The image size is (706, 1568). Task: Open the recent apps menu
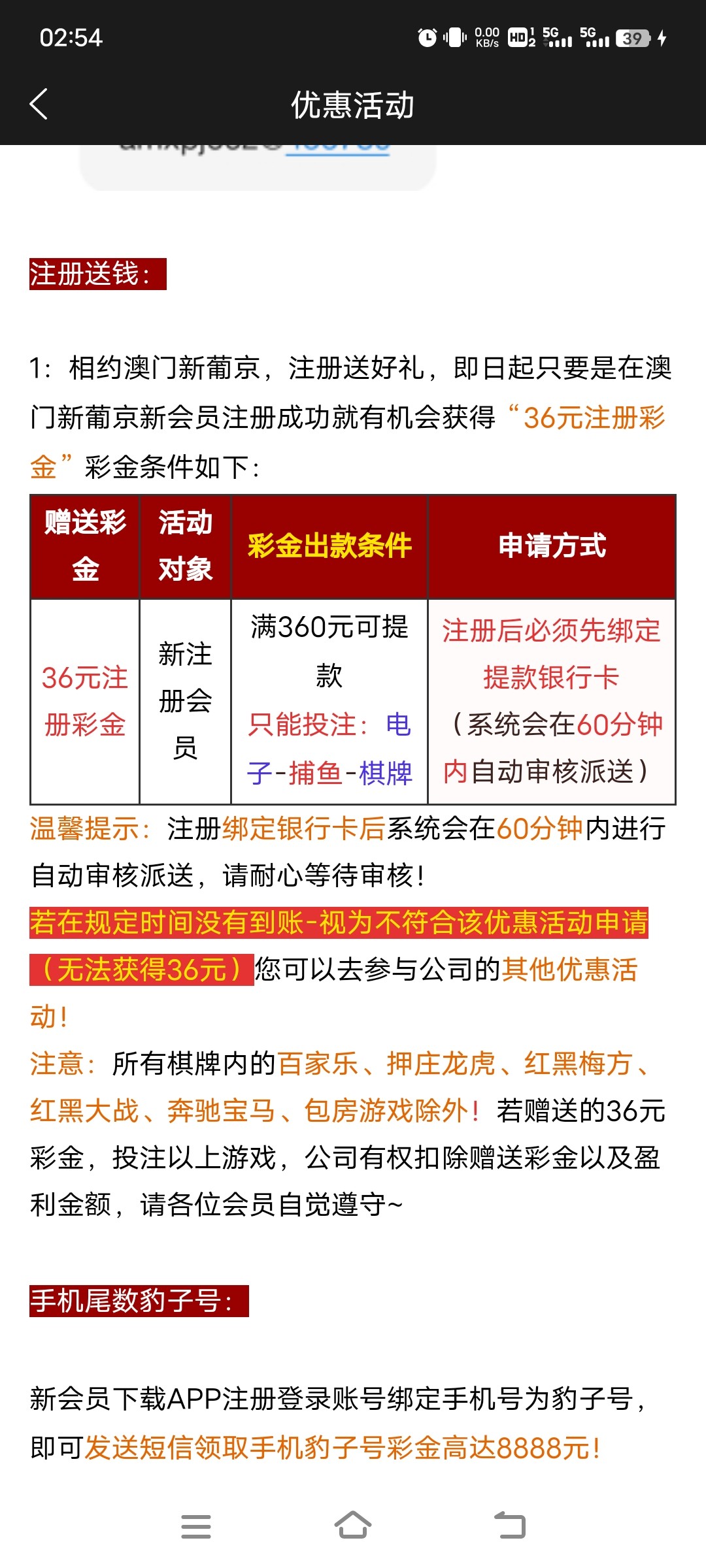click(x=195, y=1526)
